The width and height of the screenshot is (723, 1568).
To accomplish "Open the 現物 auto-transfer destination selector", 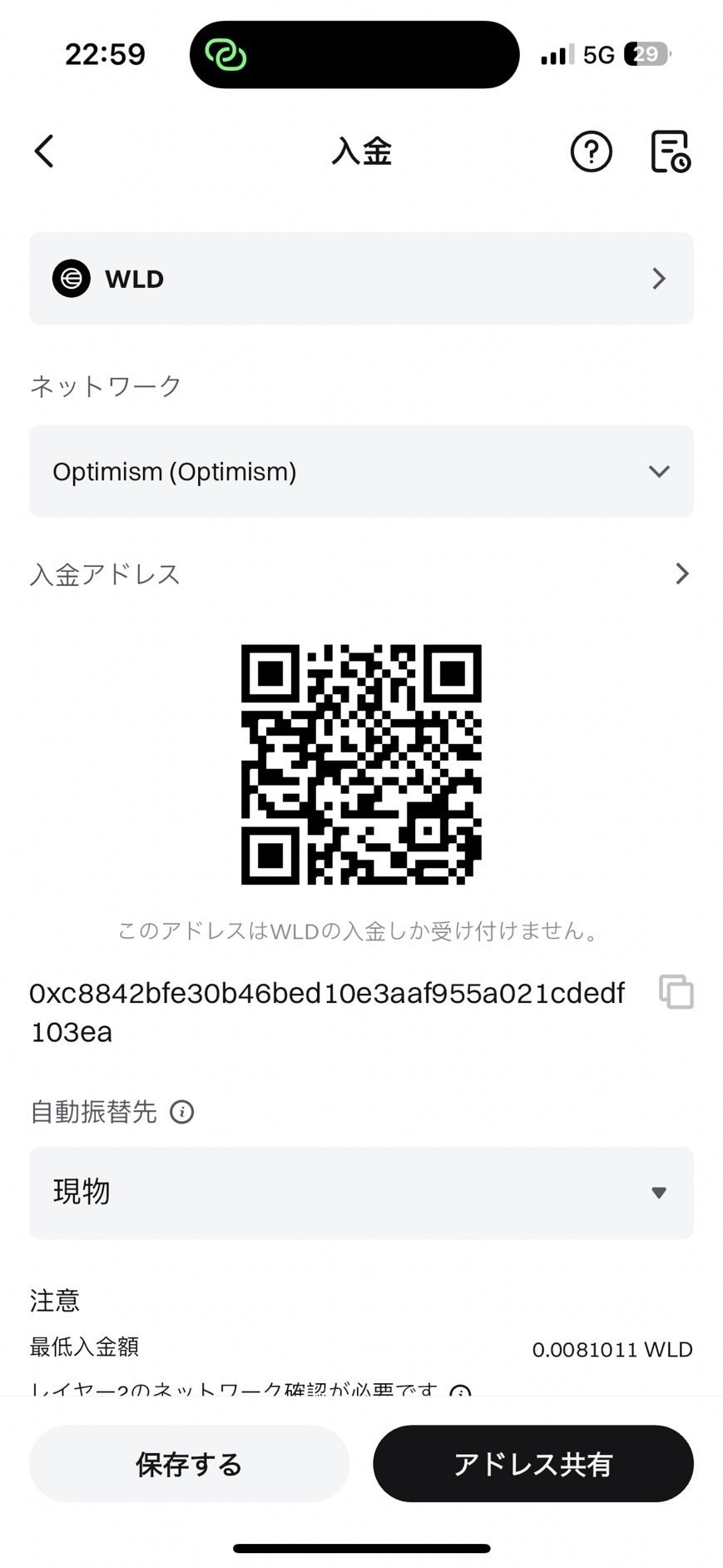I will point(361,1193).
